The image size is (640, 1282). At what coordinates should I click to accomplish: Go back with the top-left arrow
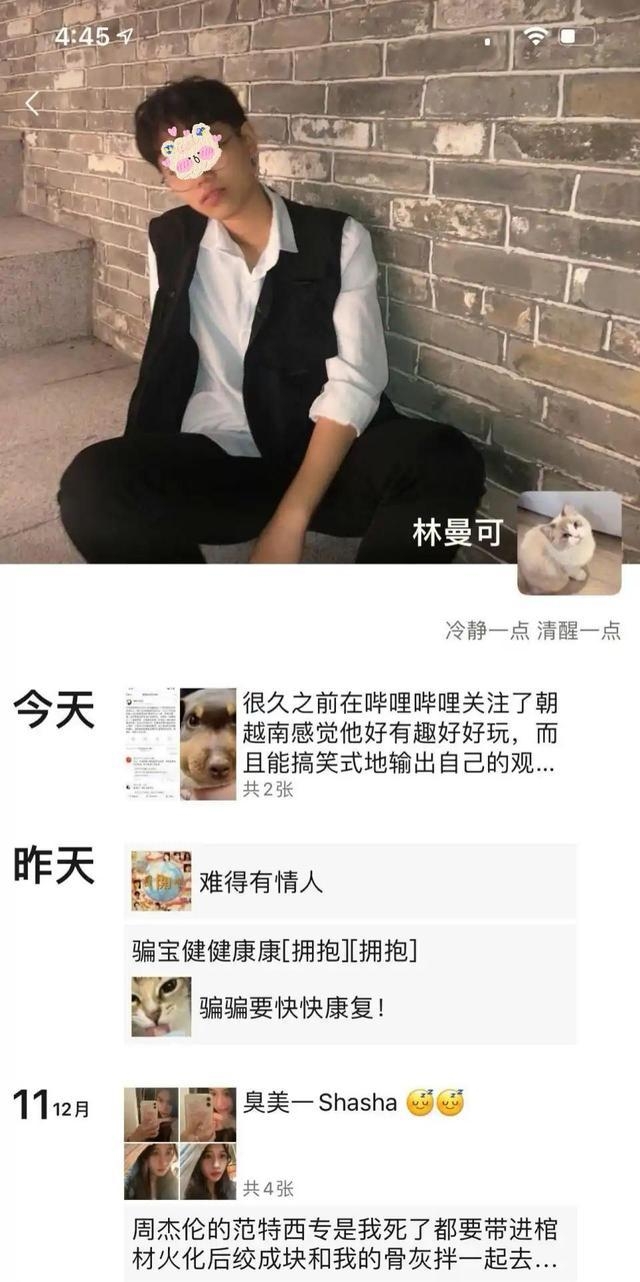click(33, 103)
